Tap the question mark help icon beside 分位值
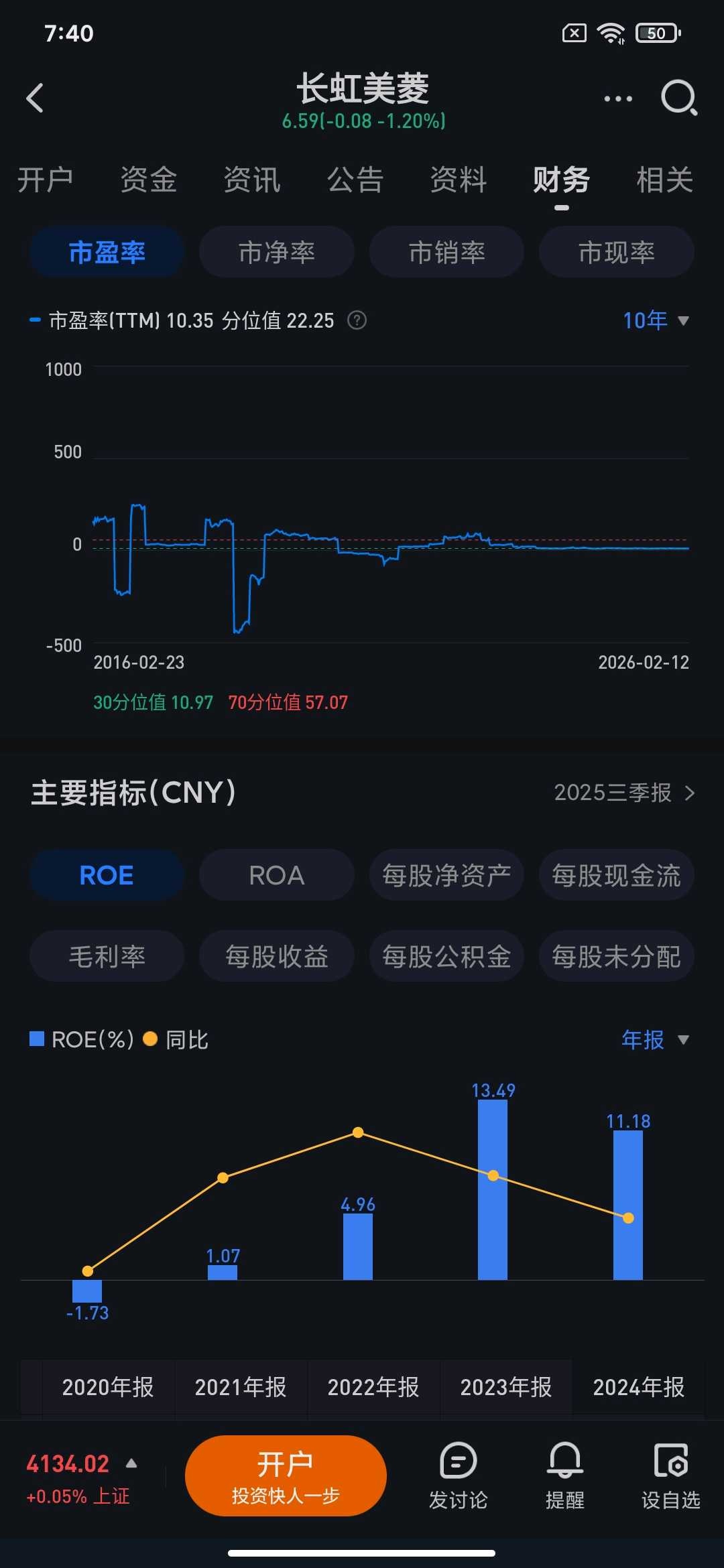This screenshot has width=724, height=1568. click(x=357, y=320)
